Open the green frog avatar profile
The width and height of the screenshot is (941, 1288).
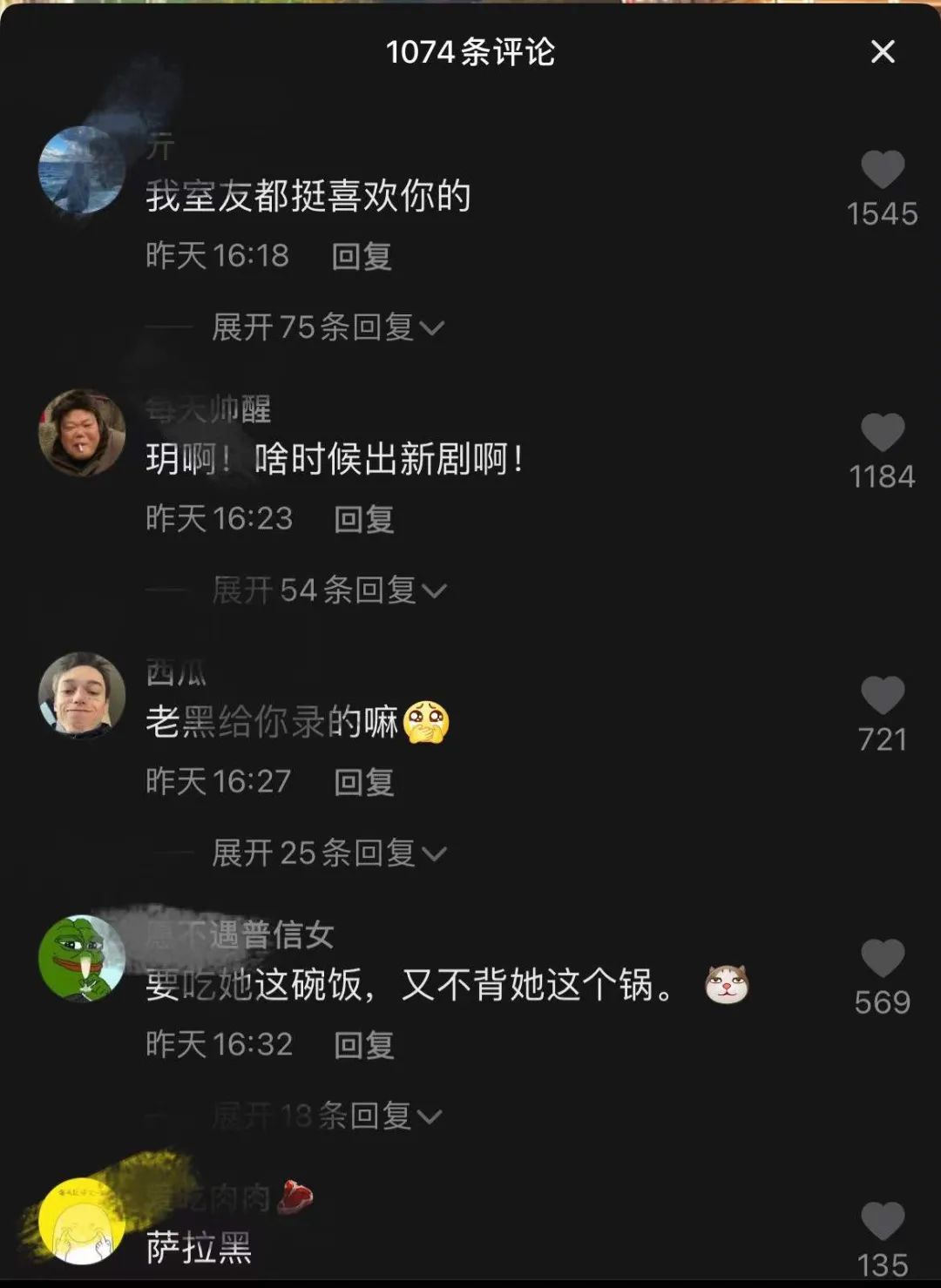[83, 958]
